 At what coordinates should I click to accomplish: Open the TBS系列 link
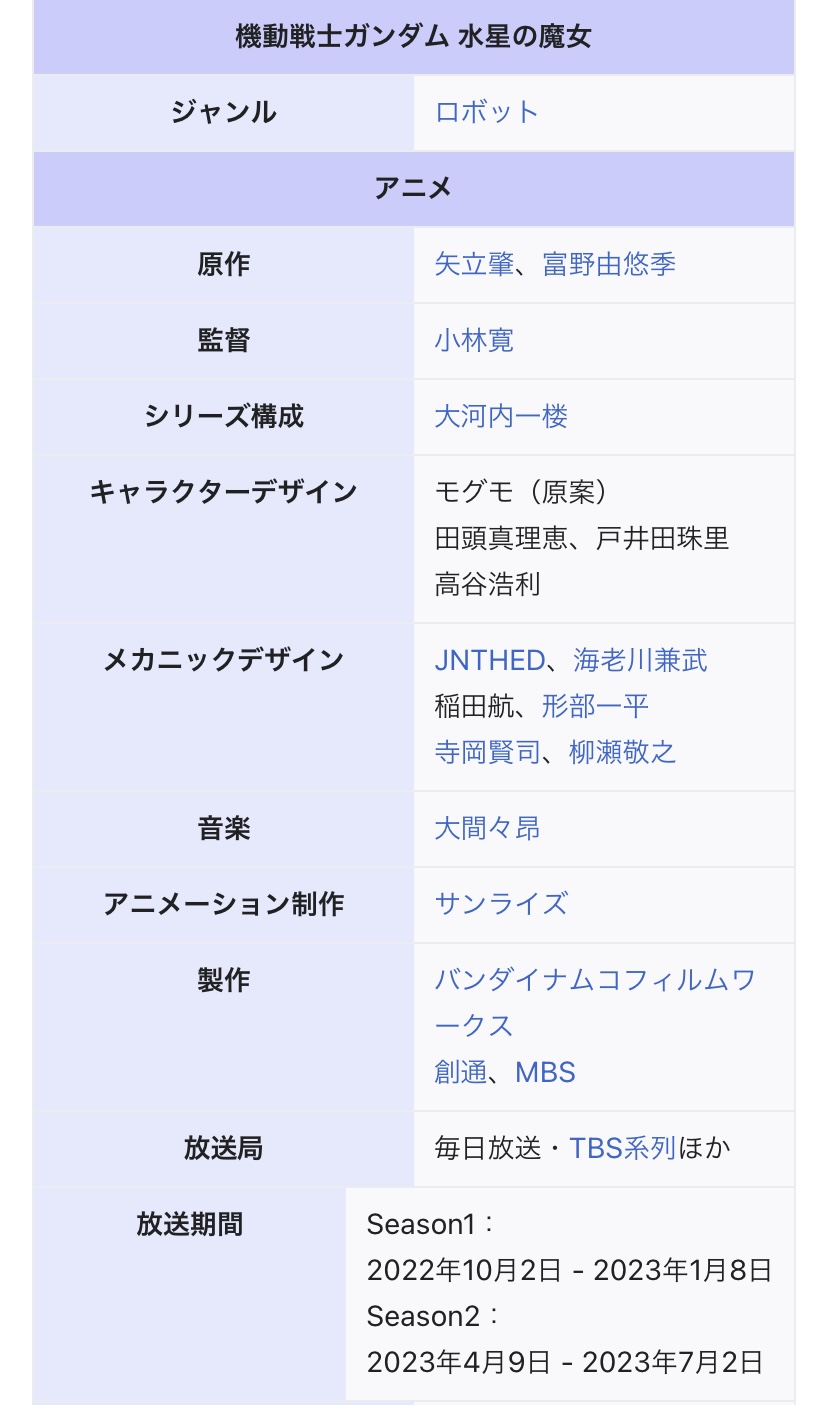(x=623, y=1148)
